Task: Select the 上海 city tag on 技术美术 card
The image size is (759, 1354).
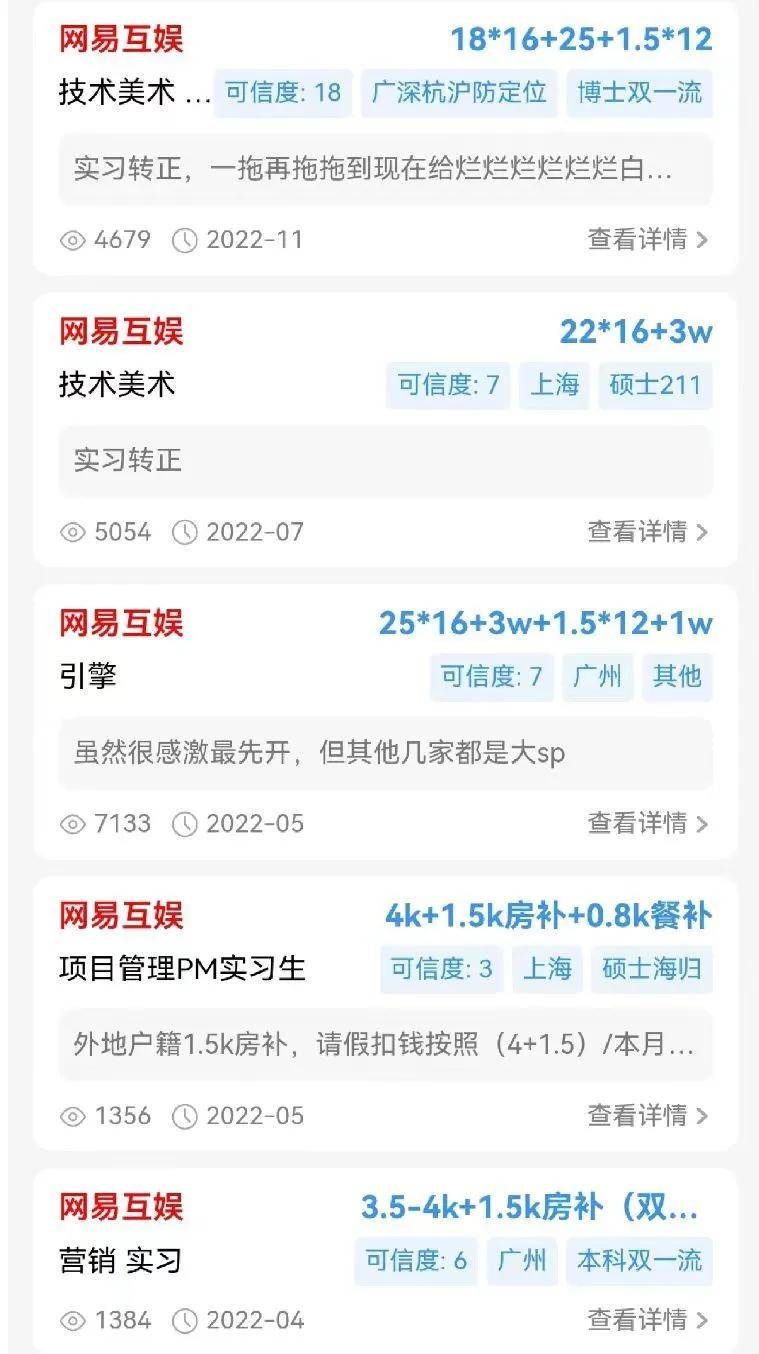Action: [x=553, y=385]
